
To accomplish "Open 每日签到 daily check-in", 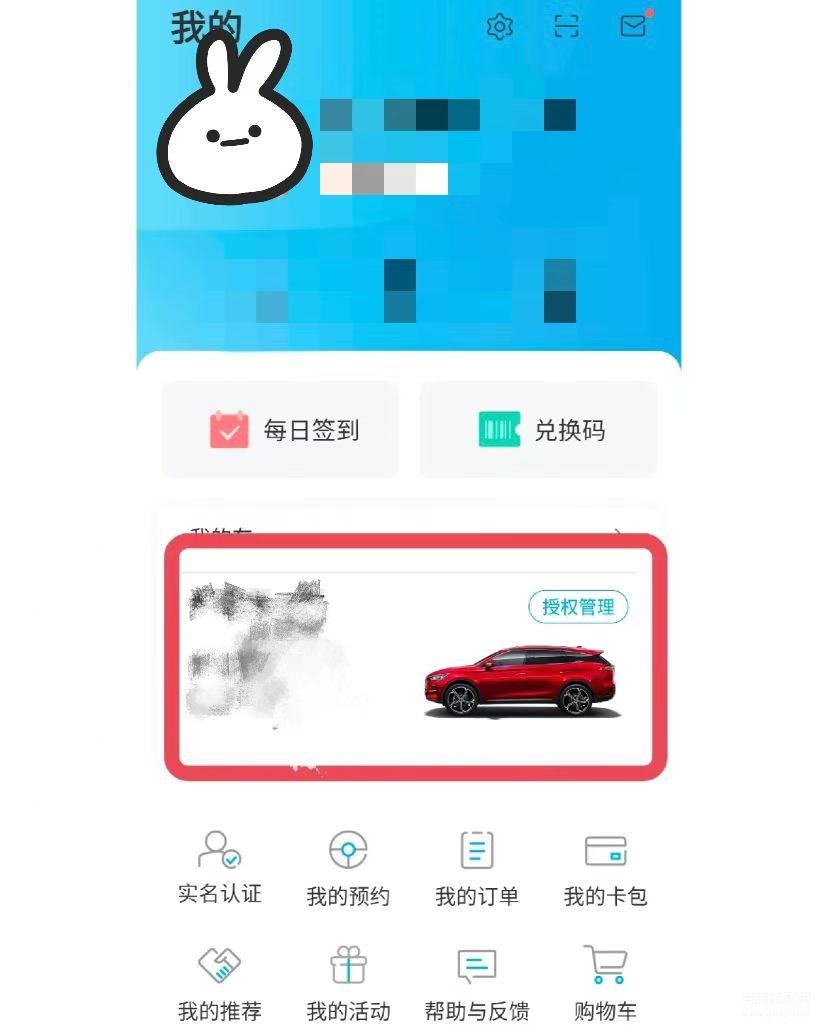I will tap(281, 430).
